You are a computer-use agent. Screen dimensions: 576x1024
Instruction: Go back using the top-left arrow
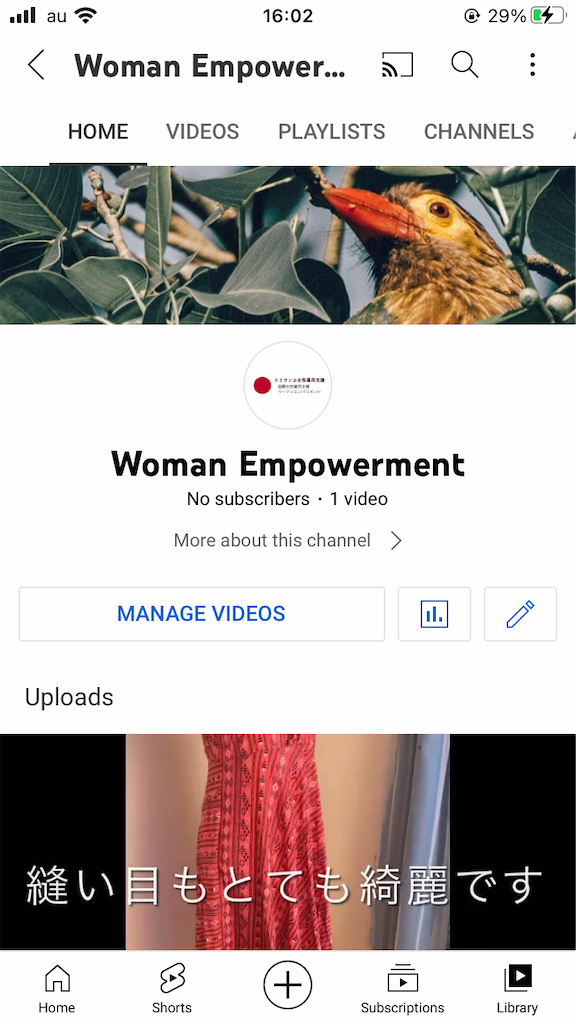[x=37, y=65]
